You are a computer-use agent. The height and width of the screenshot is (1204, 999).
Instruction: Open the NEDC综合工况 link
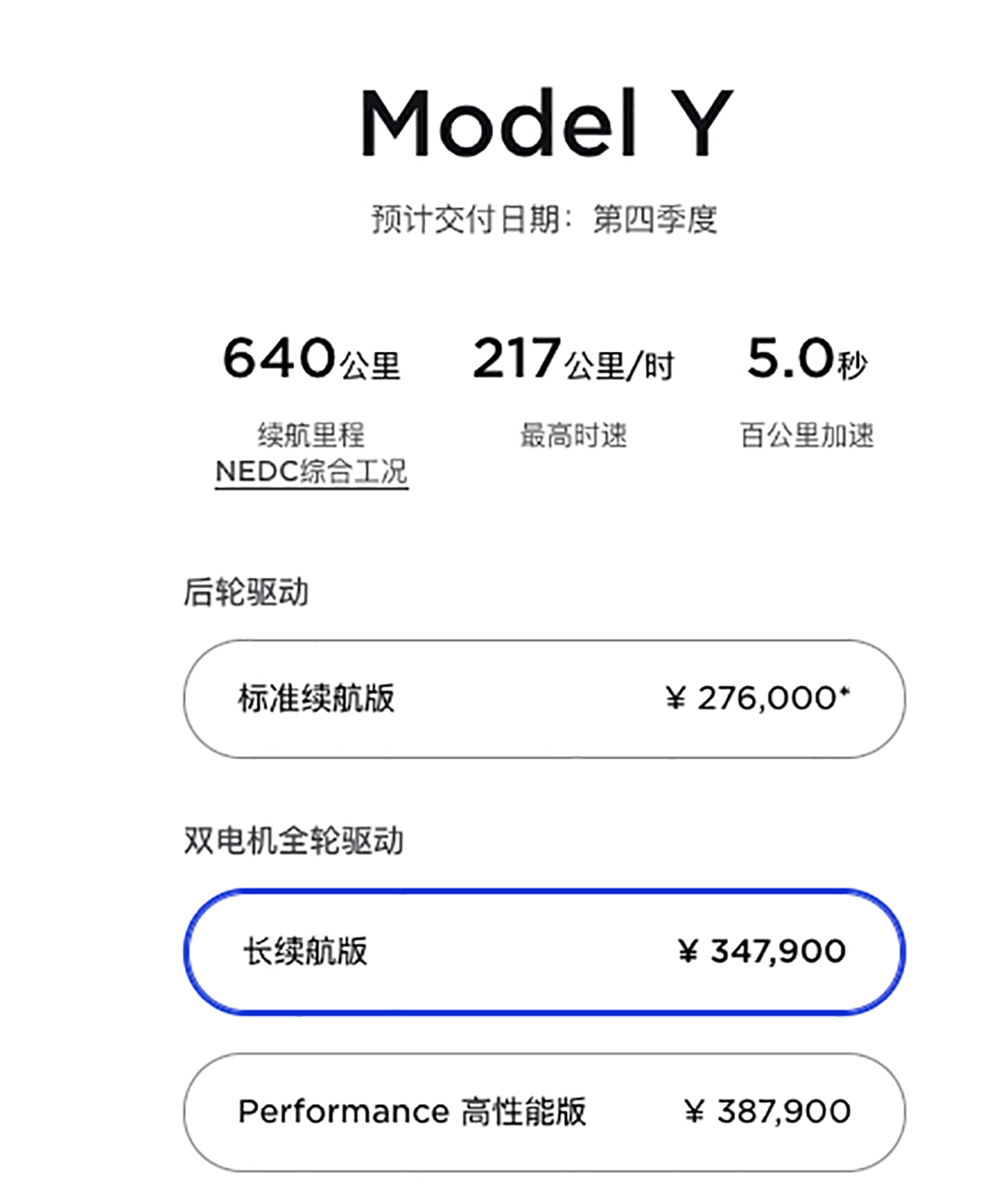pyautogui.click(x=311, y=472)
